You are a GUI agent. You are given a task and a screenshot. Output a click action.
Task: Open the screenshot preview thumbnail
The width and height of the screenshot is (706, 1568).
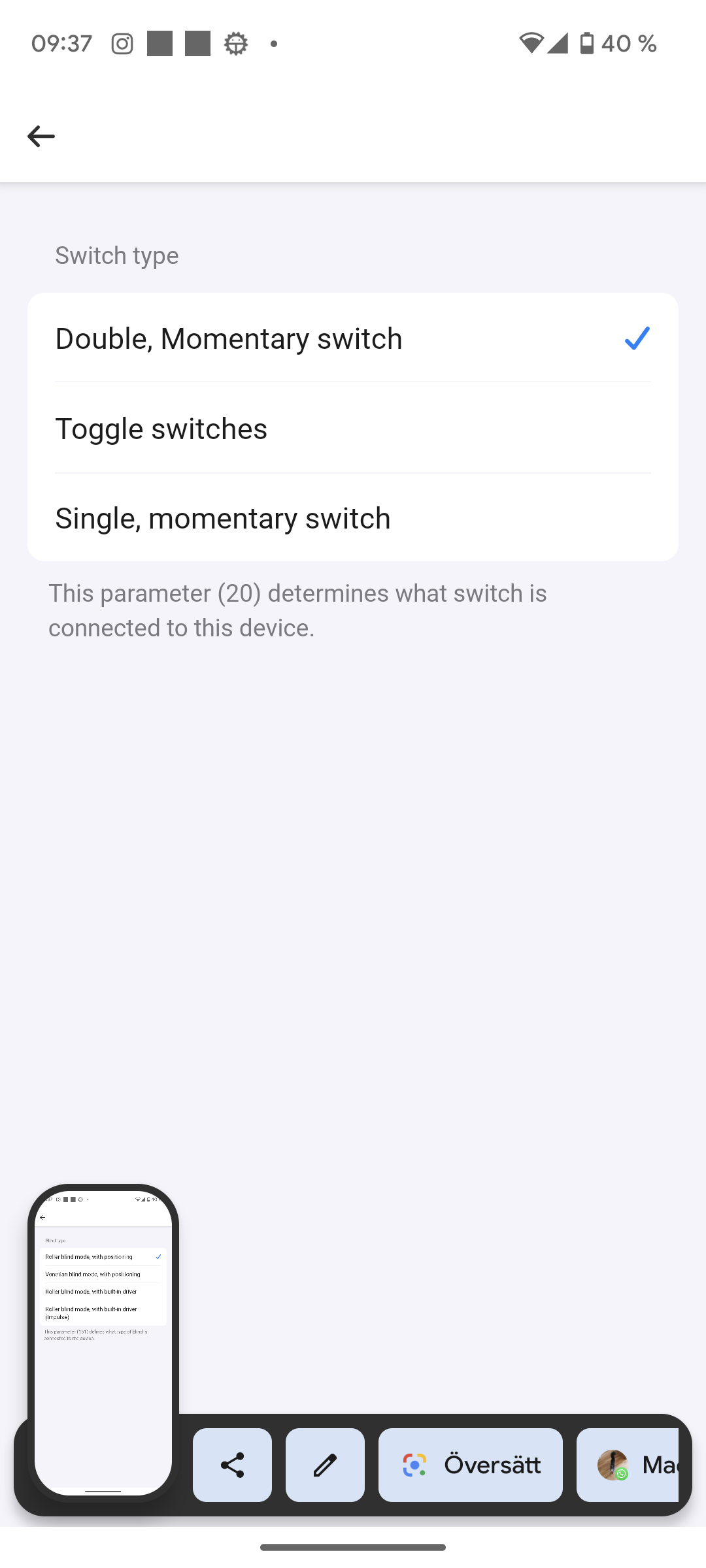[103, 1339]
